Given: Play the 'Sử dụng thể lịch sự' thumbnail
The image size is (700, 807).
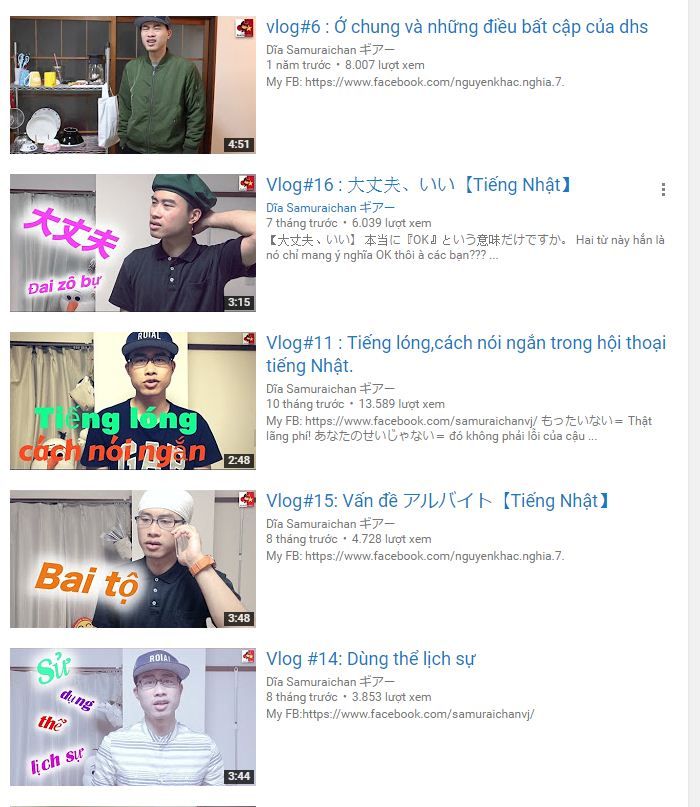Looking at the screenshot, I should pyautogui.click(x=132, y=716).
